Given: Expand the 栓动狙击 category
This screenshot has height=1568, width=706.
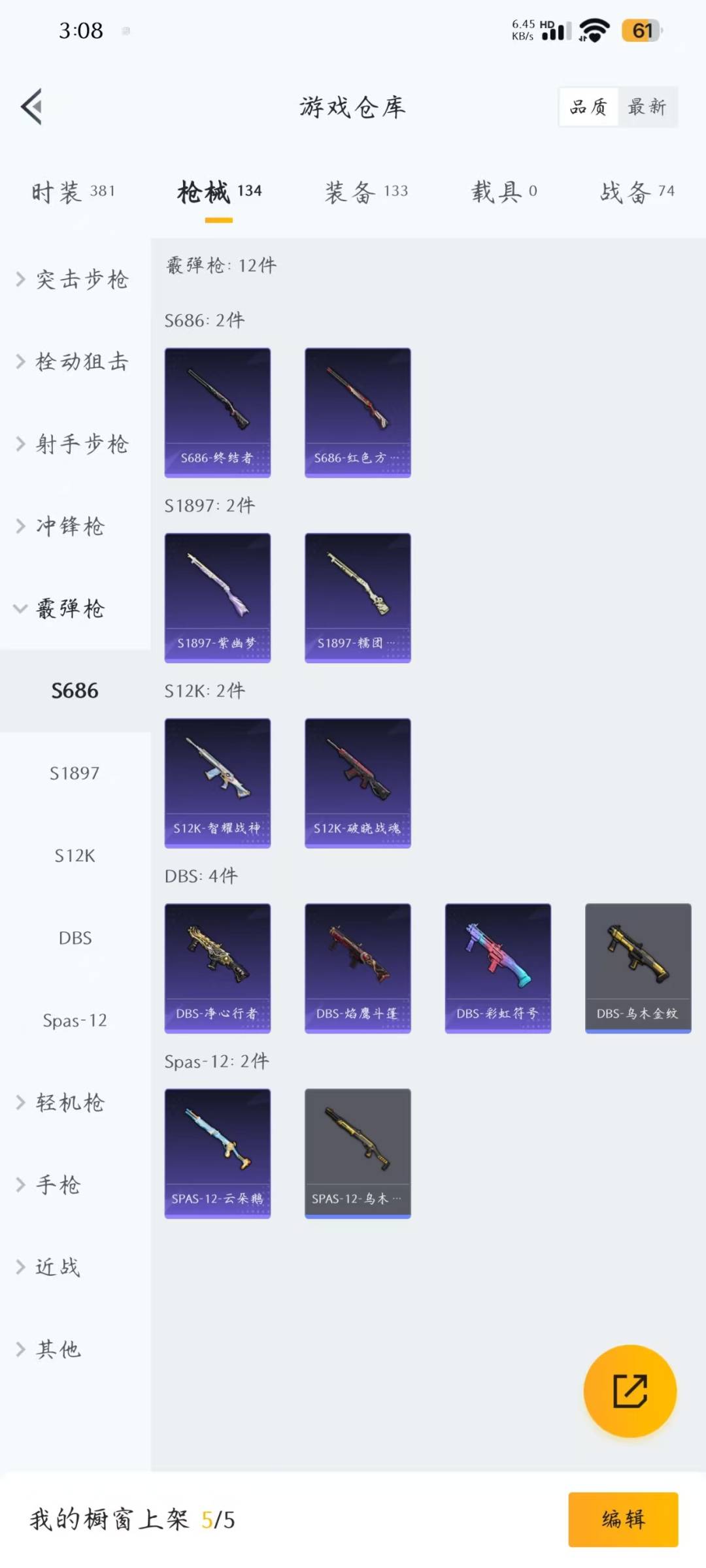Looking at the screenshot, I should point(73,361).
